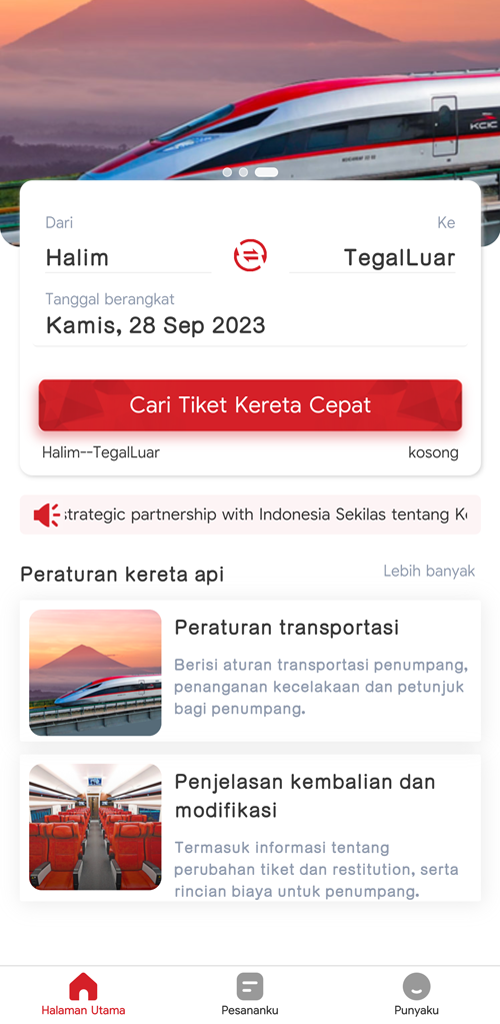Open the scrolling announcement banner
Viewport: 500px width, 1024px height.
tap(250, 515)
